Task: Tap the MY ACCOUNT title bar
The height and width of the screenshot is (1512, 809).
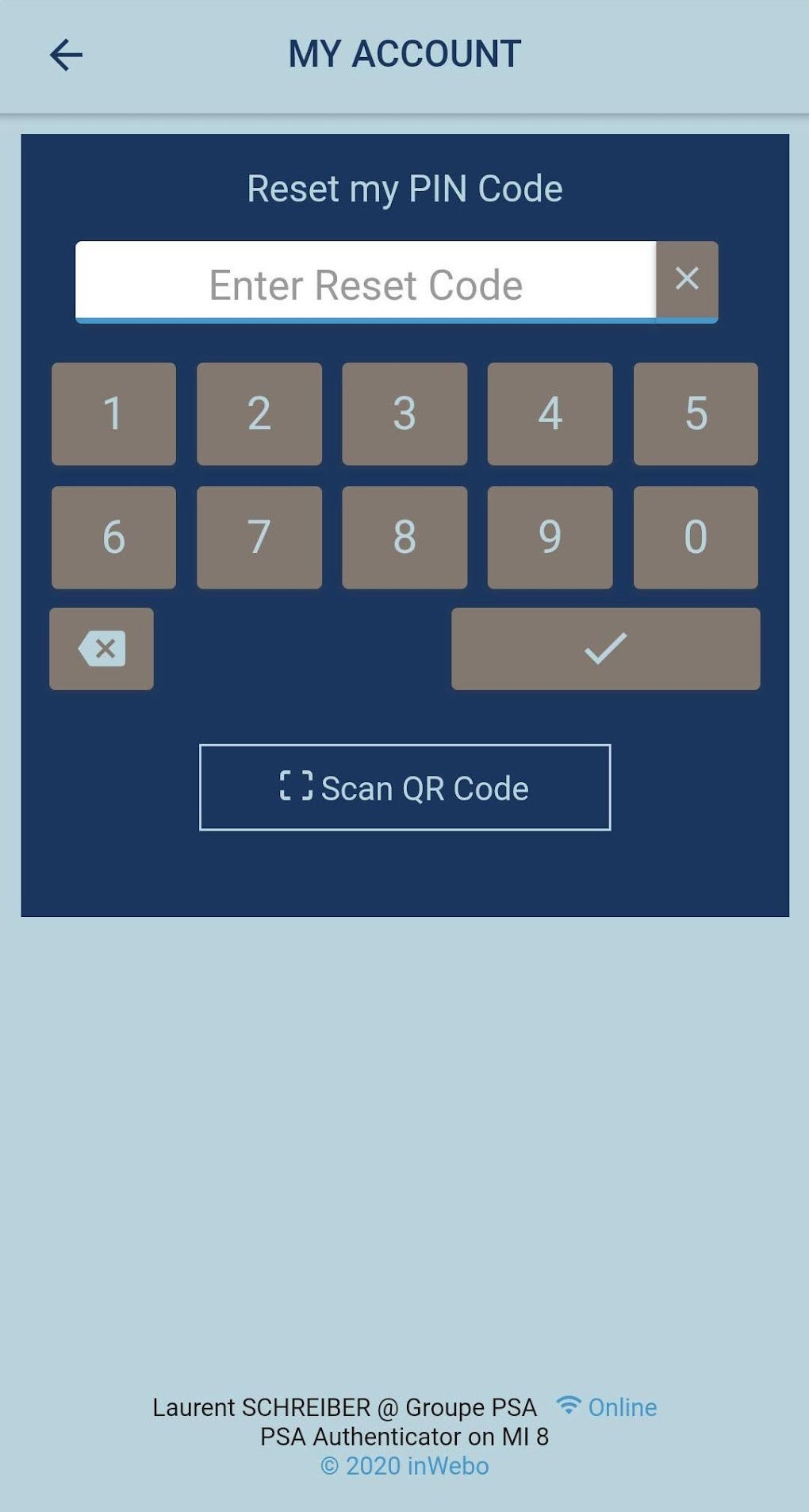Action: 404,54
